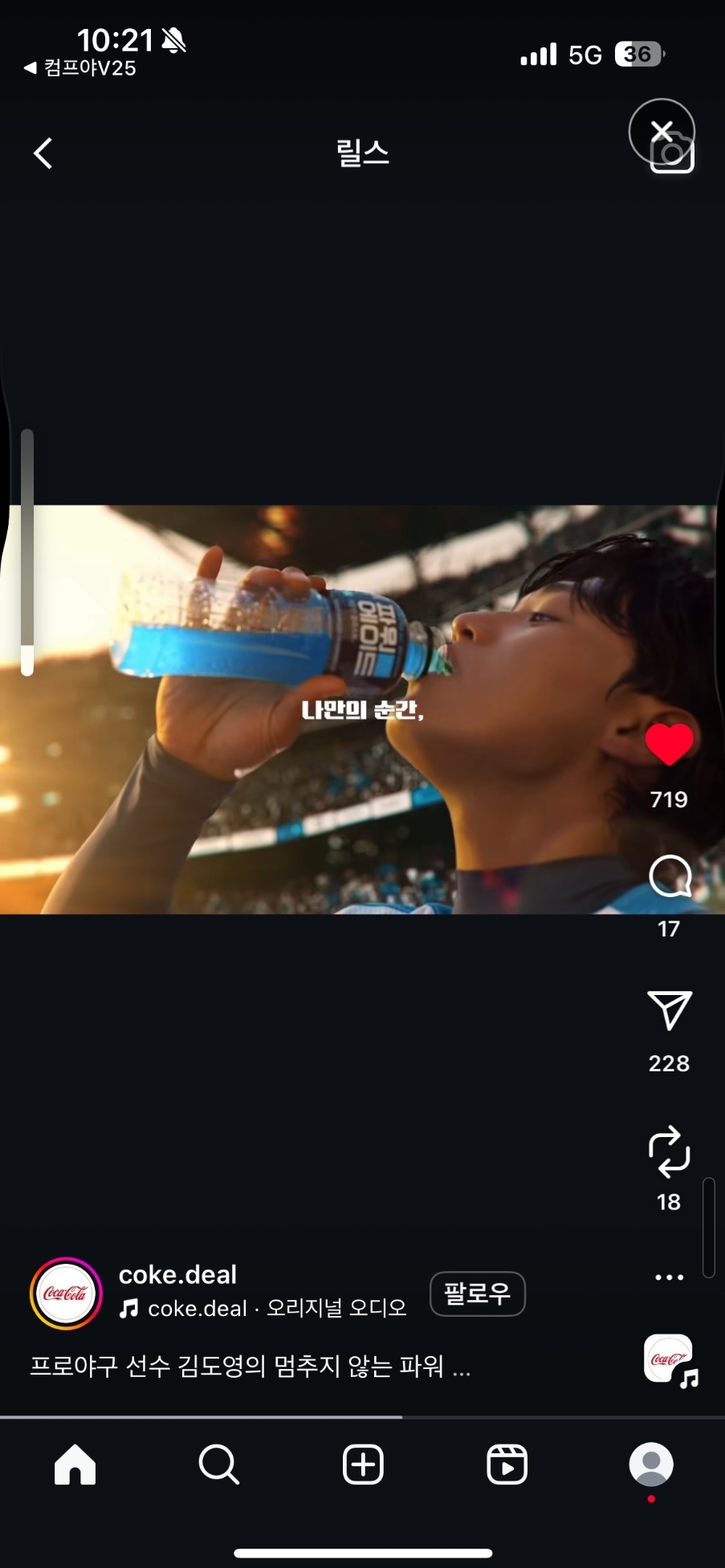Switch to the Reels tab
This screenshot has height=1568, width=725.
[507, 1464]
